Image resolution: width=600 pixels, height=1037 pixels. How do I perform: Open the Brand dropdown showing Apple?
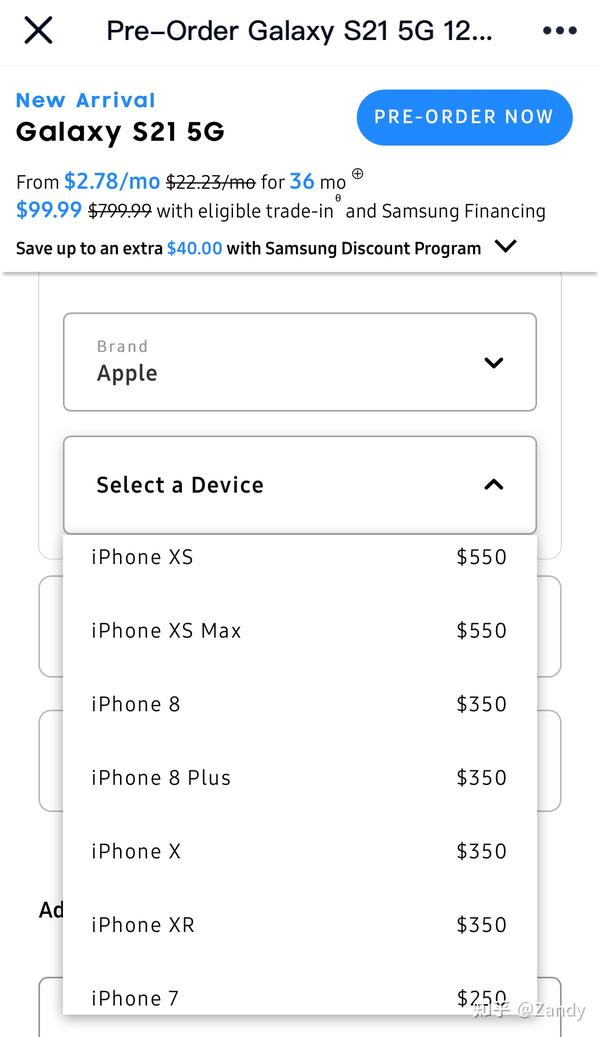300,362
